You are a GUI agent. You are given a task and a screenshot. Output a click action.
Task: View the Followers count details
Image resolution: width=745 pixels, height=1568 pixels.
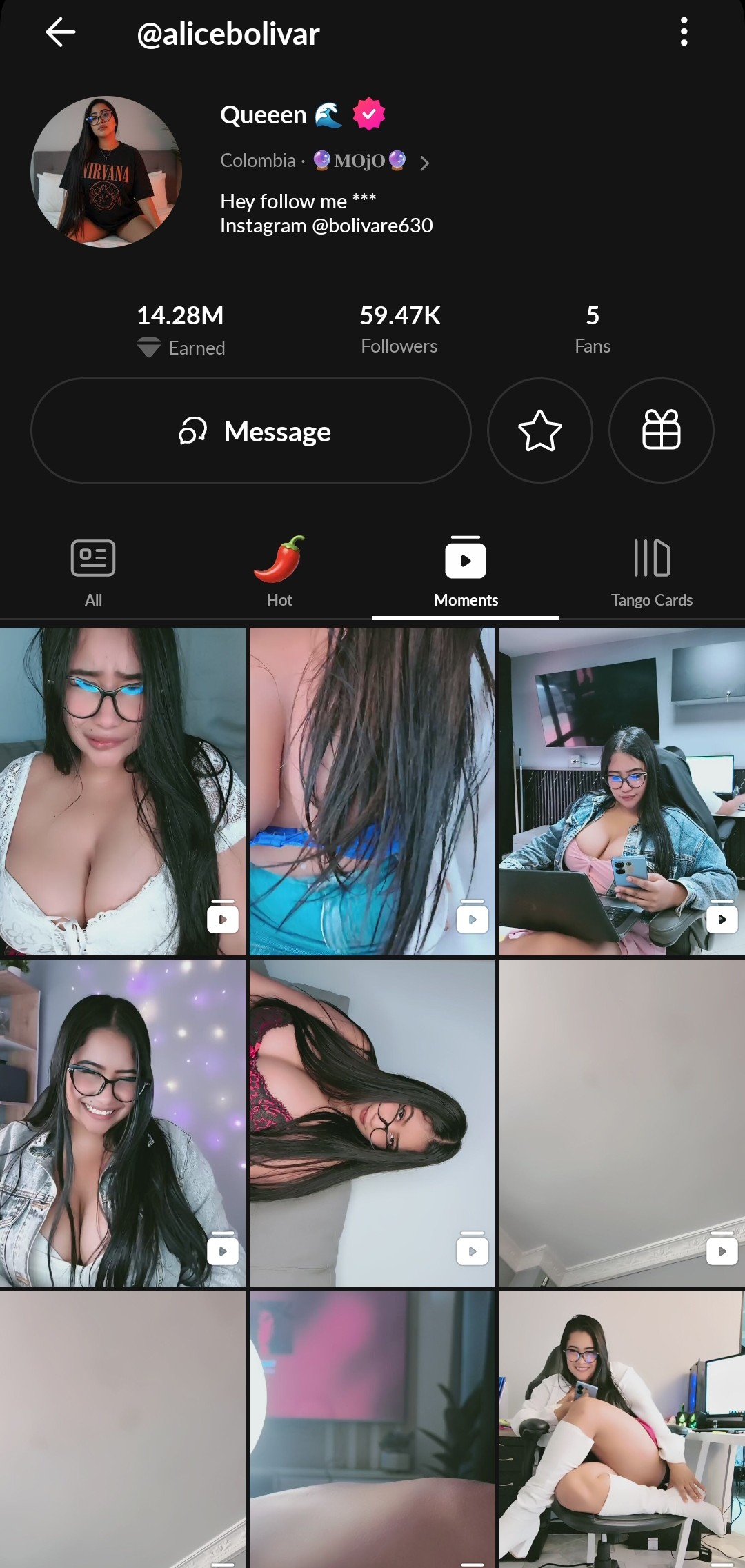pyautogui.click(x=399, y=329)
